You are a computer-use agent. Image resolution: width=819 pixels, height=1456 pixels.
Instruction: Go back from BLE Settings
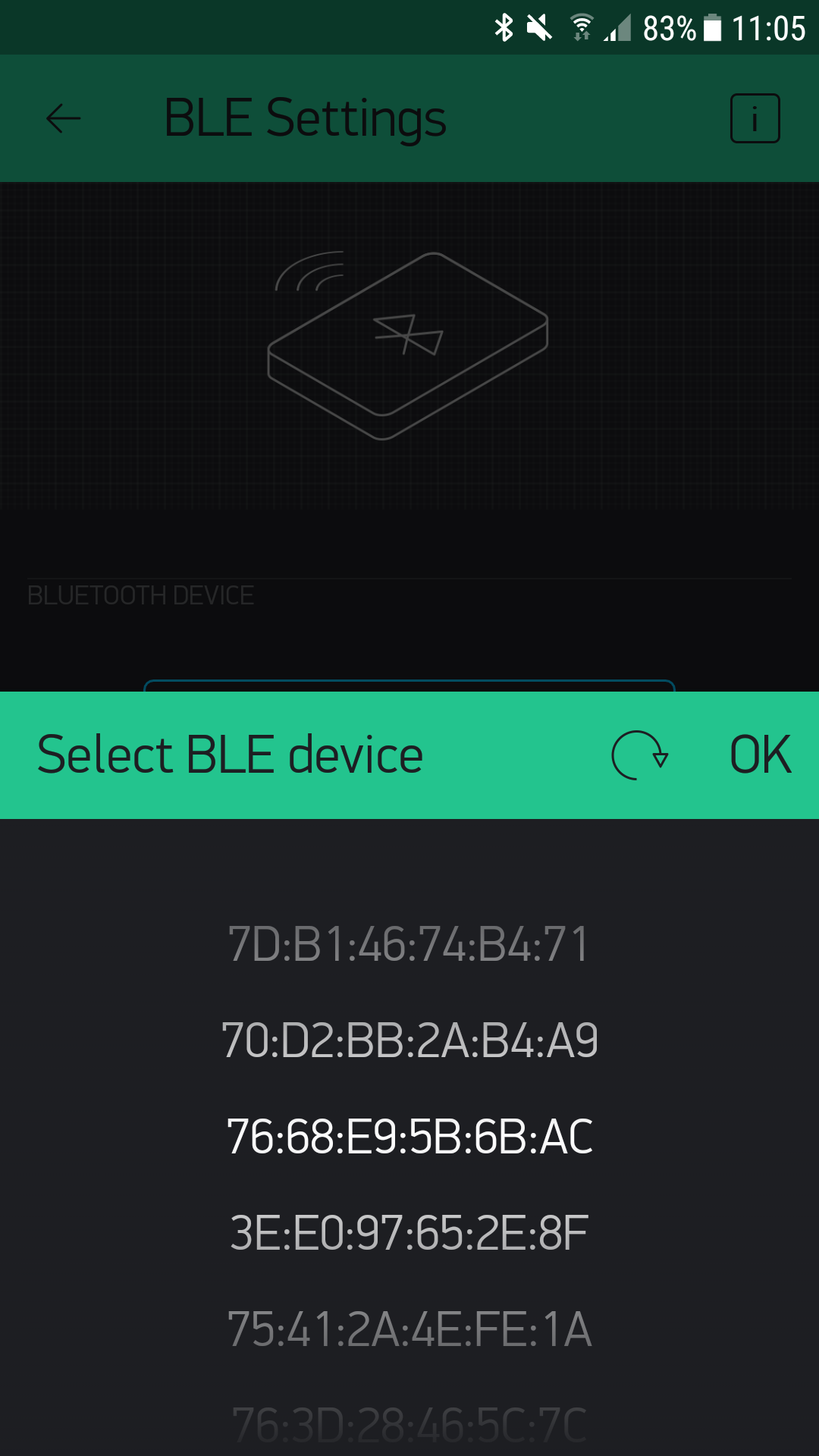(64, 118)
